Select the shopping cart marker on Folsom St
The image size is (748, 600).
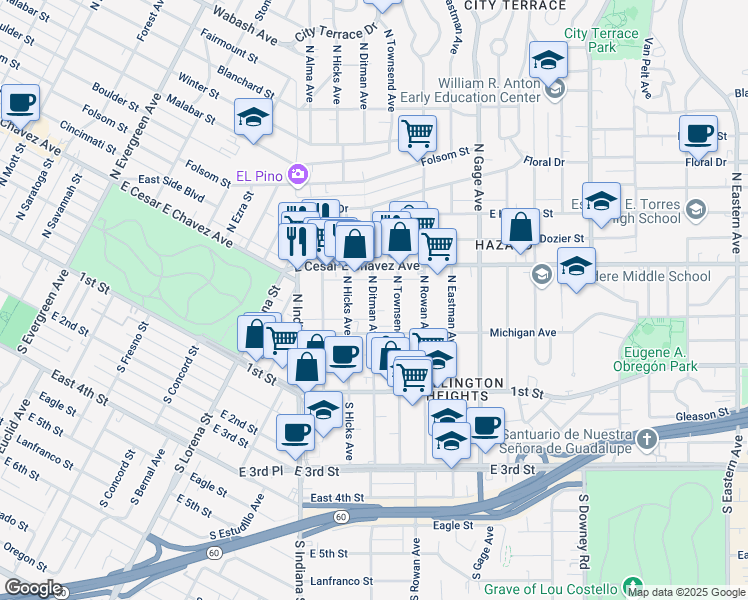[x=417, y=133]
